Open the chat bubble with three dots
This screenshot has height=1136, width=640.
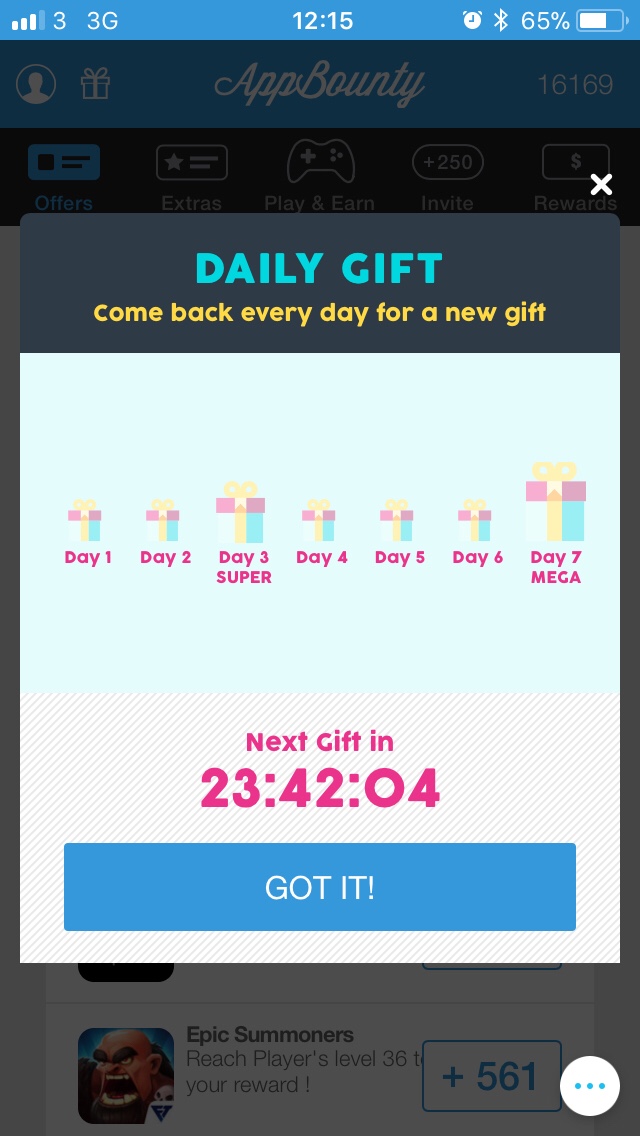pyautogui.click(x=589, y=1085)
